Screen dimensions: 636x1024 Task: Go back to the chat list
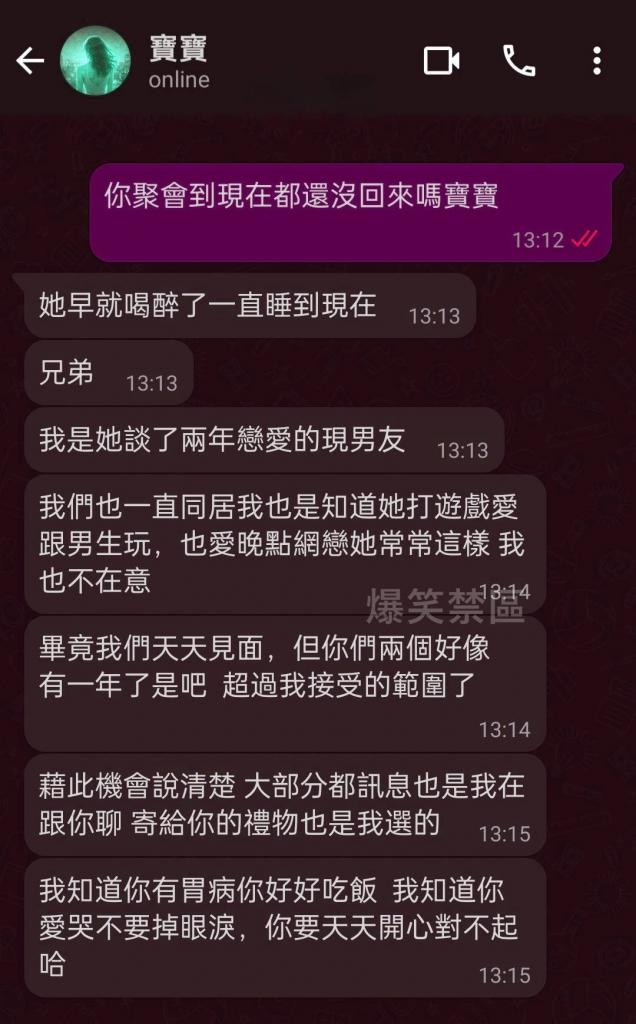coord(30,61)
